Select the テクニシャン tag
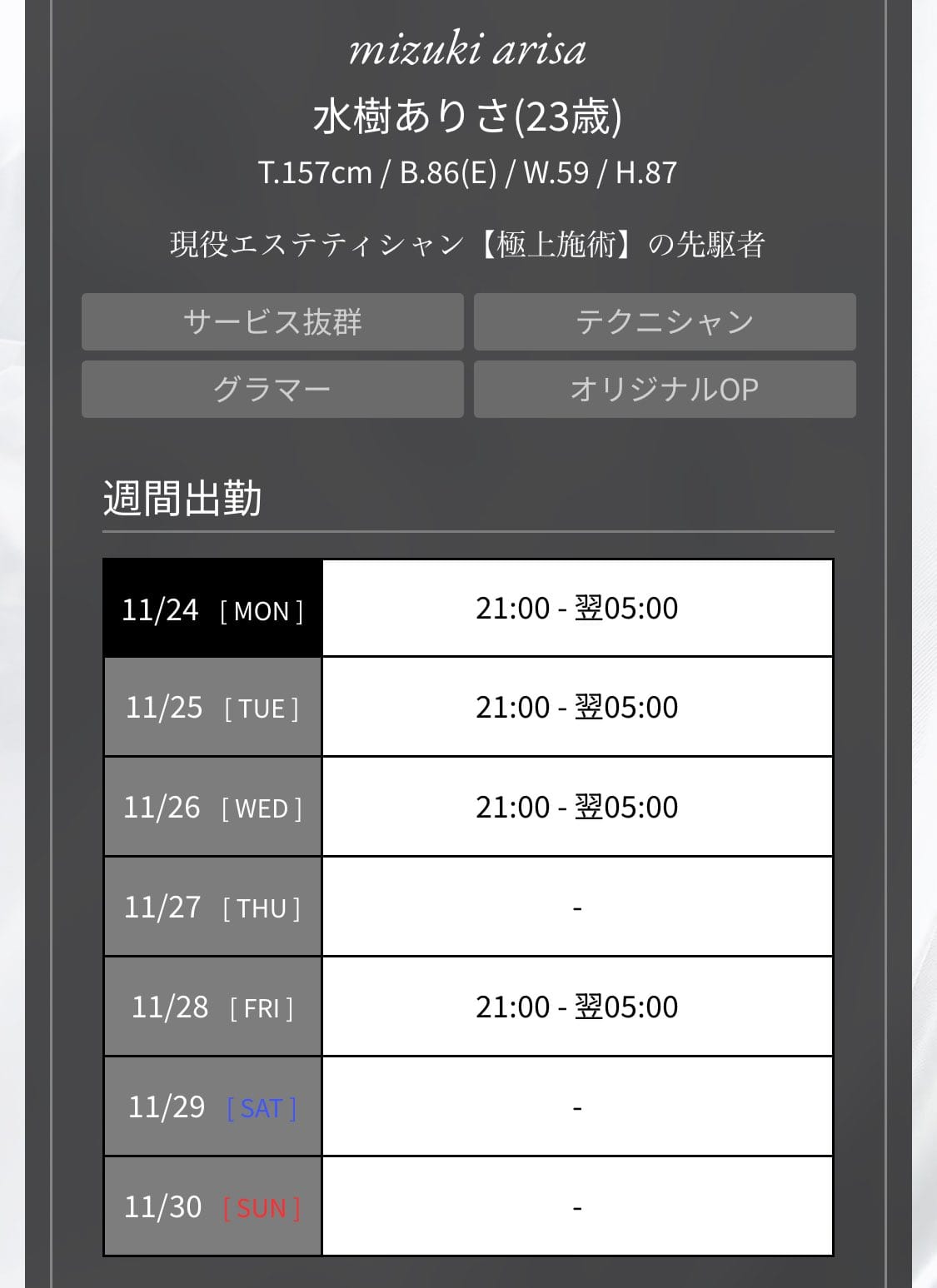Screen dimensions: 937x1288 click(664, 322)
